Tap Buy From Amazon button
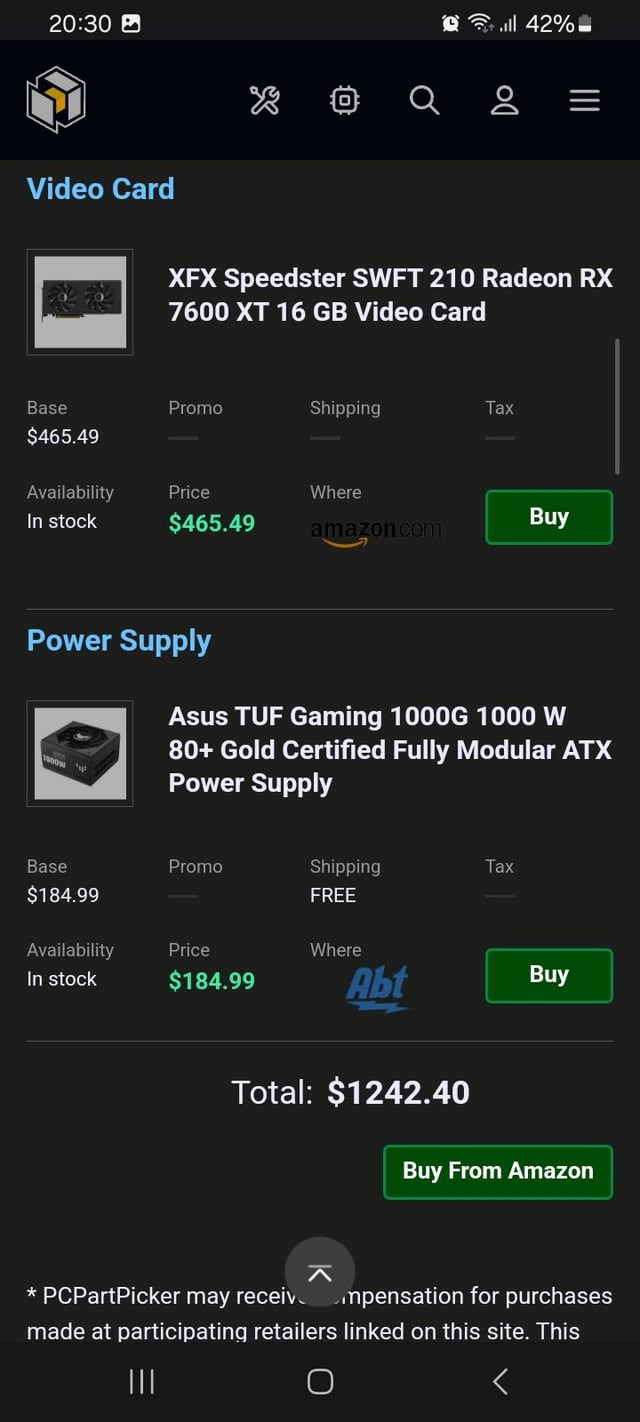This screenshot has width=640, height=1422. (x=497, y=1171)
